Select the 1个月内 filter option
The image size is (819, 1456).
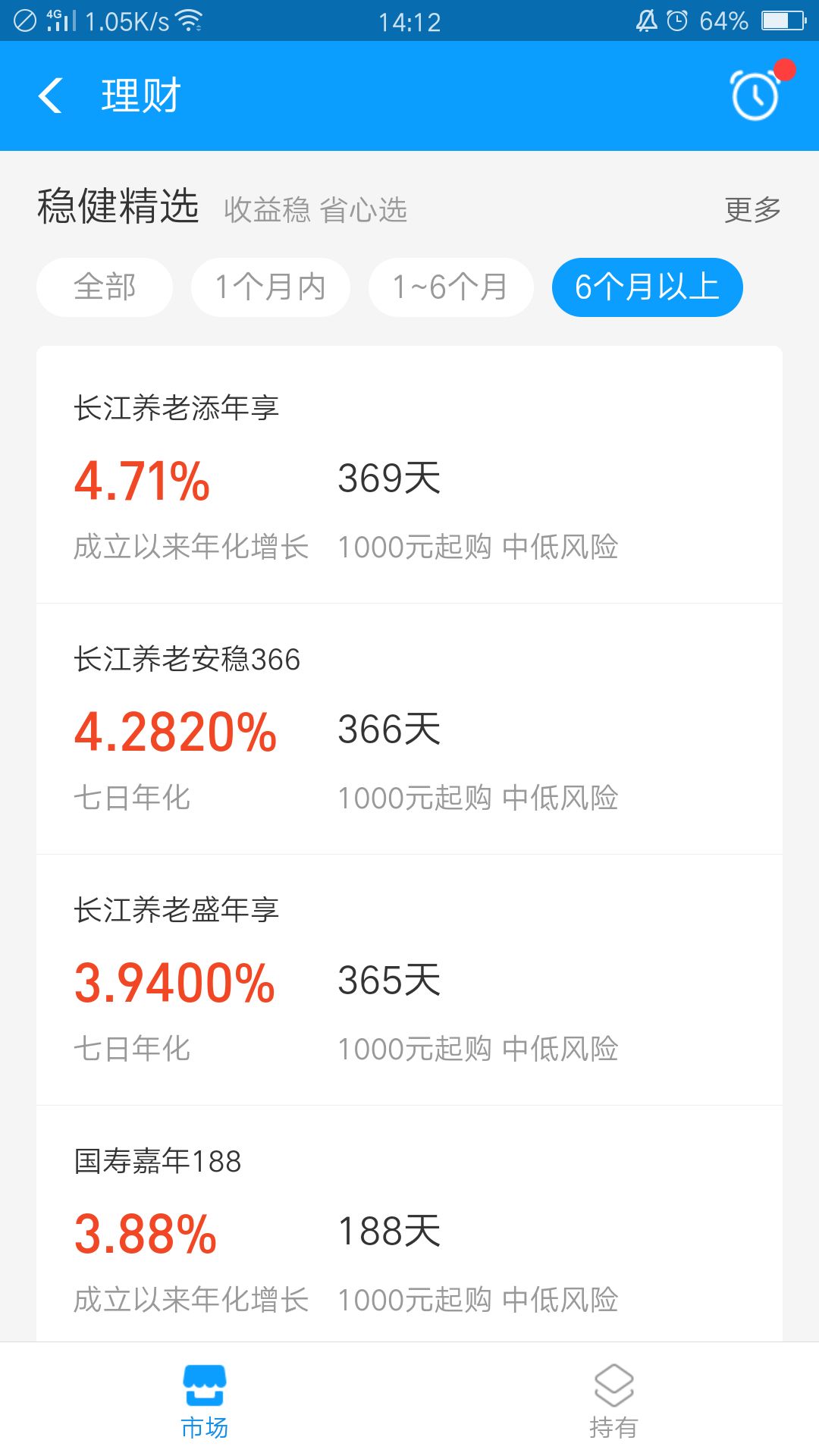coord(269,287)
